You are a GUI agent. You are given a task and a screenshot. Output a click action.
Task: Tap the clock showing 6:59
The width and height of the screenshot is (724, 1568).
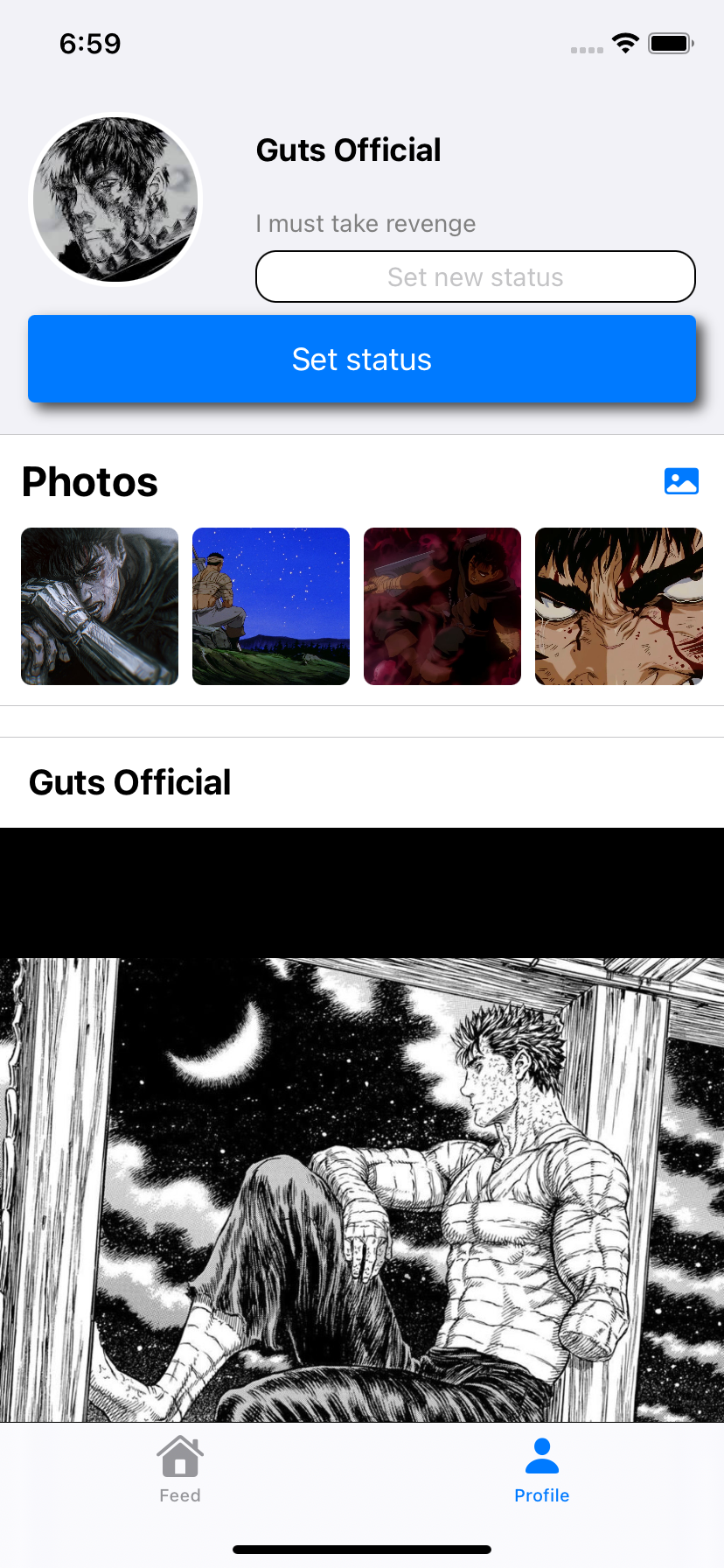(x=88, y=43)
